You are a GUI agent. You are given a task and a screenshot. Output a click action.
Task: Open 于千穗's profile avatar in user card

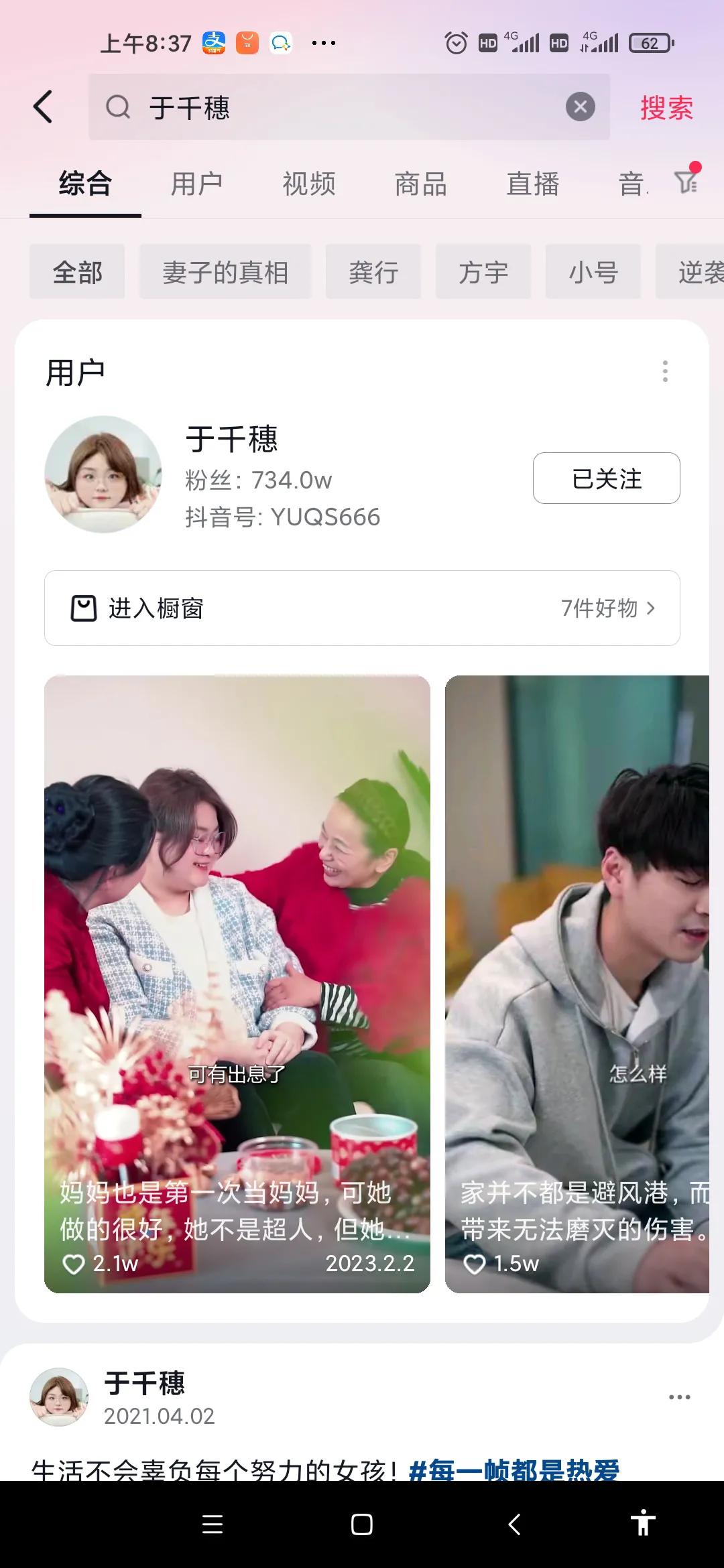103,474
